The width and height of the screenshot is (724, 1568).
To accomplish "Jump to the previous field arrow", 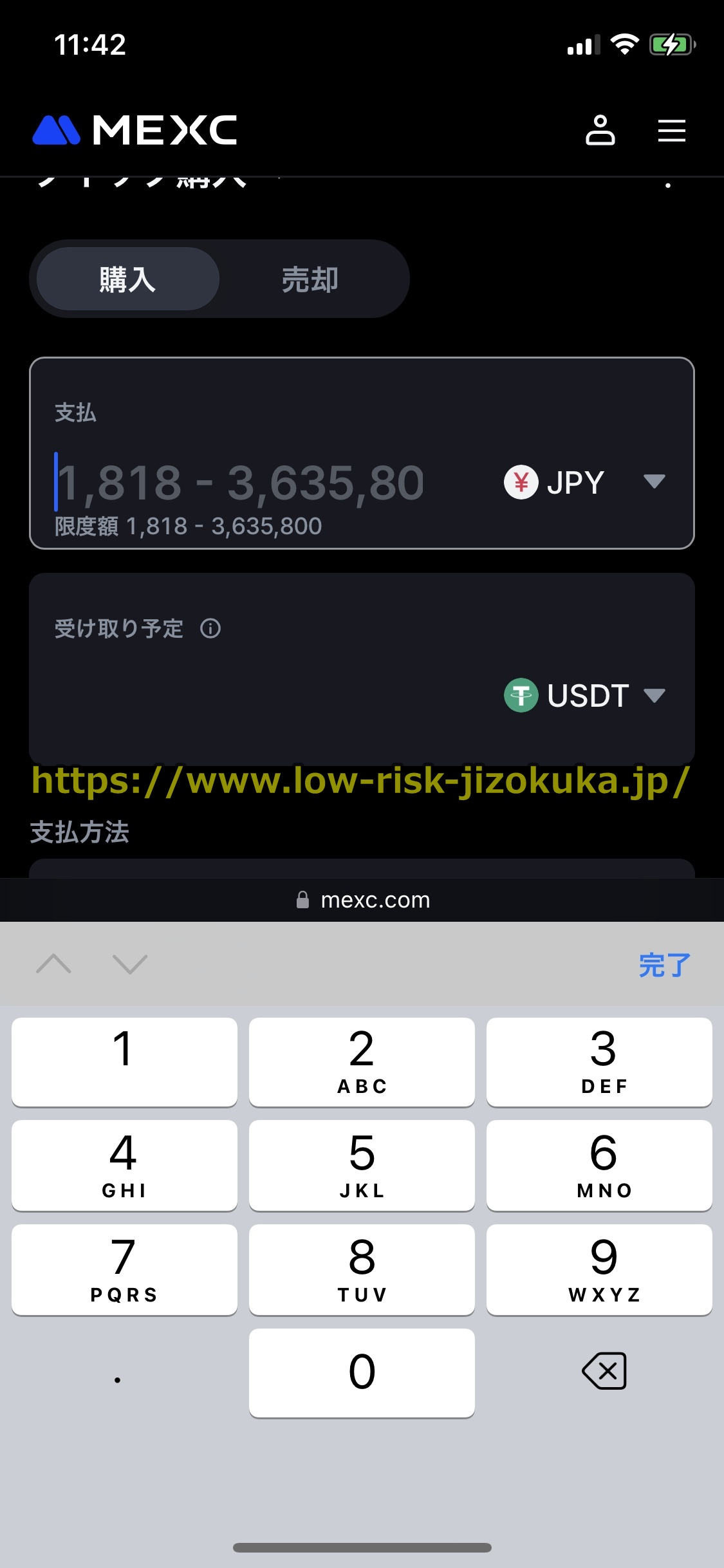I will [x=54, y=964].
